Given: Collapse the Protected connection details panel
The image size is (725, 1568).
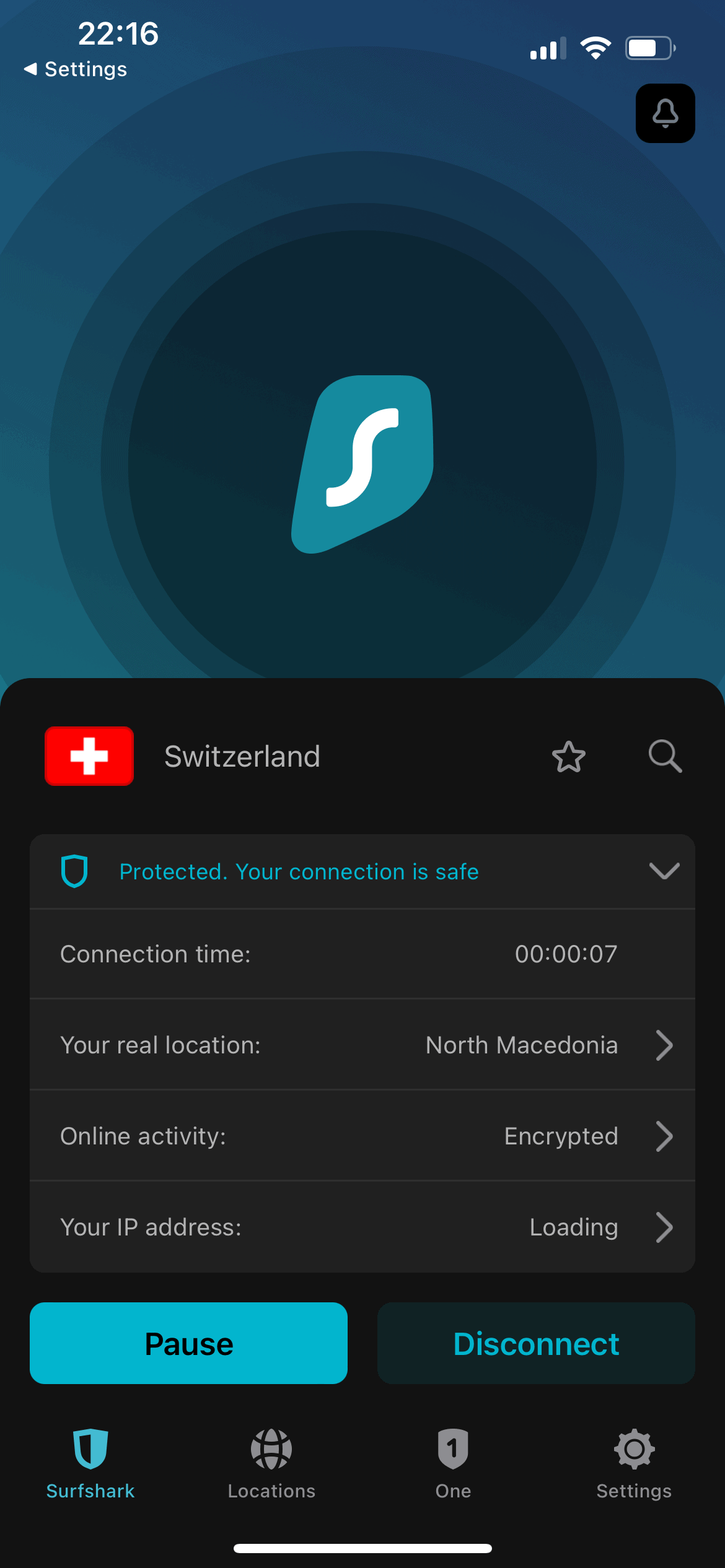Looking at the screenshot, I should point(664,871).
